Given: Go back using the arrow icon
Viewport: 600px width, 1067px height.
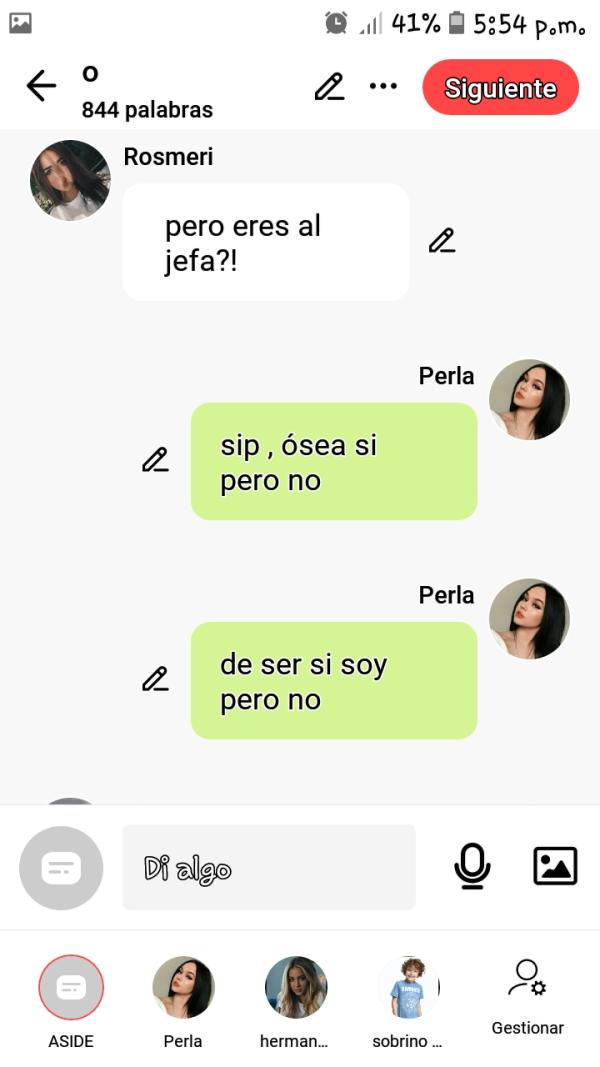Looking at the screenshot, I should coord(41,87).
